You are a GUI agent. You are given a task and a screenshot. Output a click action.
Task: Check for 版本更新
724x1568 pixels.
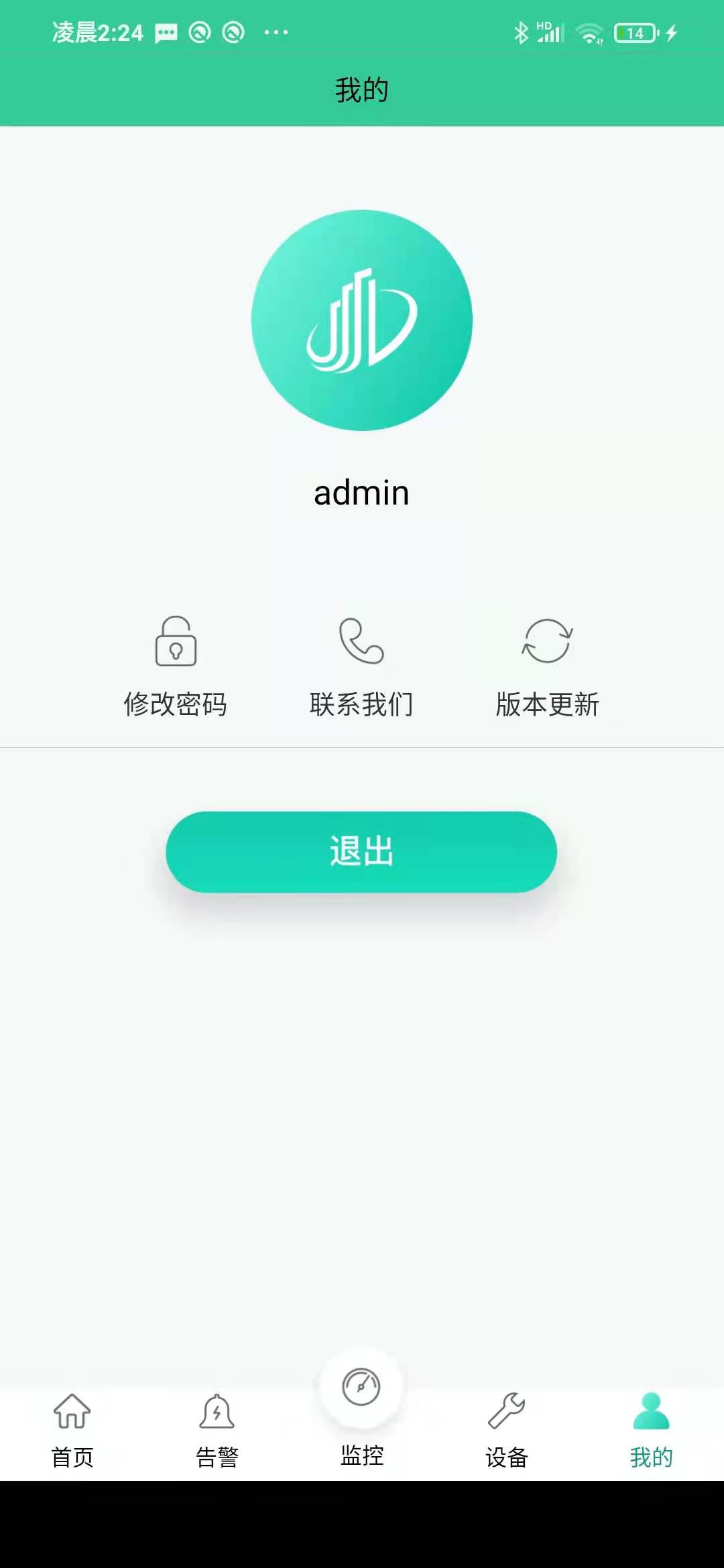(547, 666)
